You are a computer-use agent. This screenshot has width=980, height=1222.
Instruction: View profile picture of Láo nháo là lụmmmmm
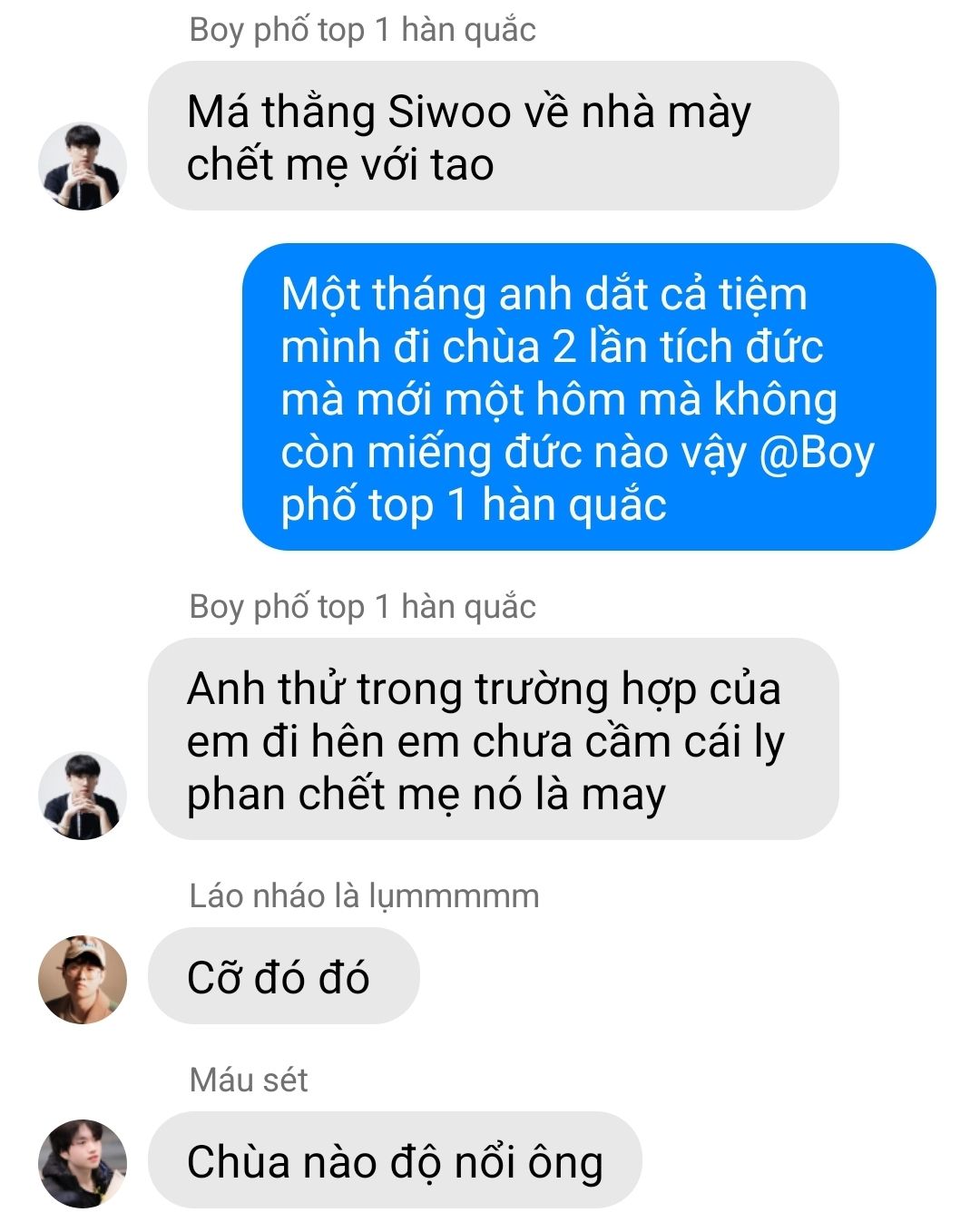click(83, 980)
